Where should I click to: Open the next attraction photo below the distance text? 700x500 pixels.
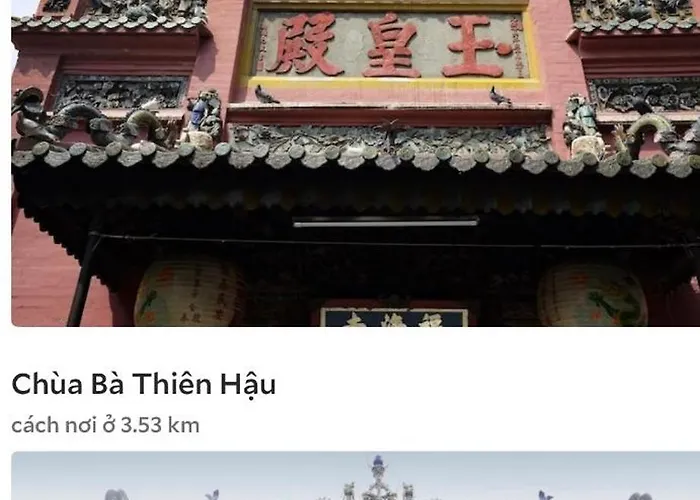coord(355,476)
